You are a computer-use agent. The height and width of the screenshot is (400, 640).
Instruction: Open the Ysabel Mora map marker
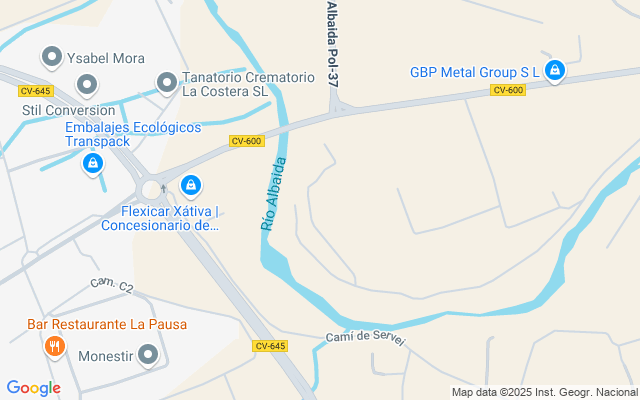coord(52,57)
